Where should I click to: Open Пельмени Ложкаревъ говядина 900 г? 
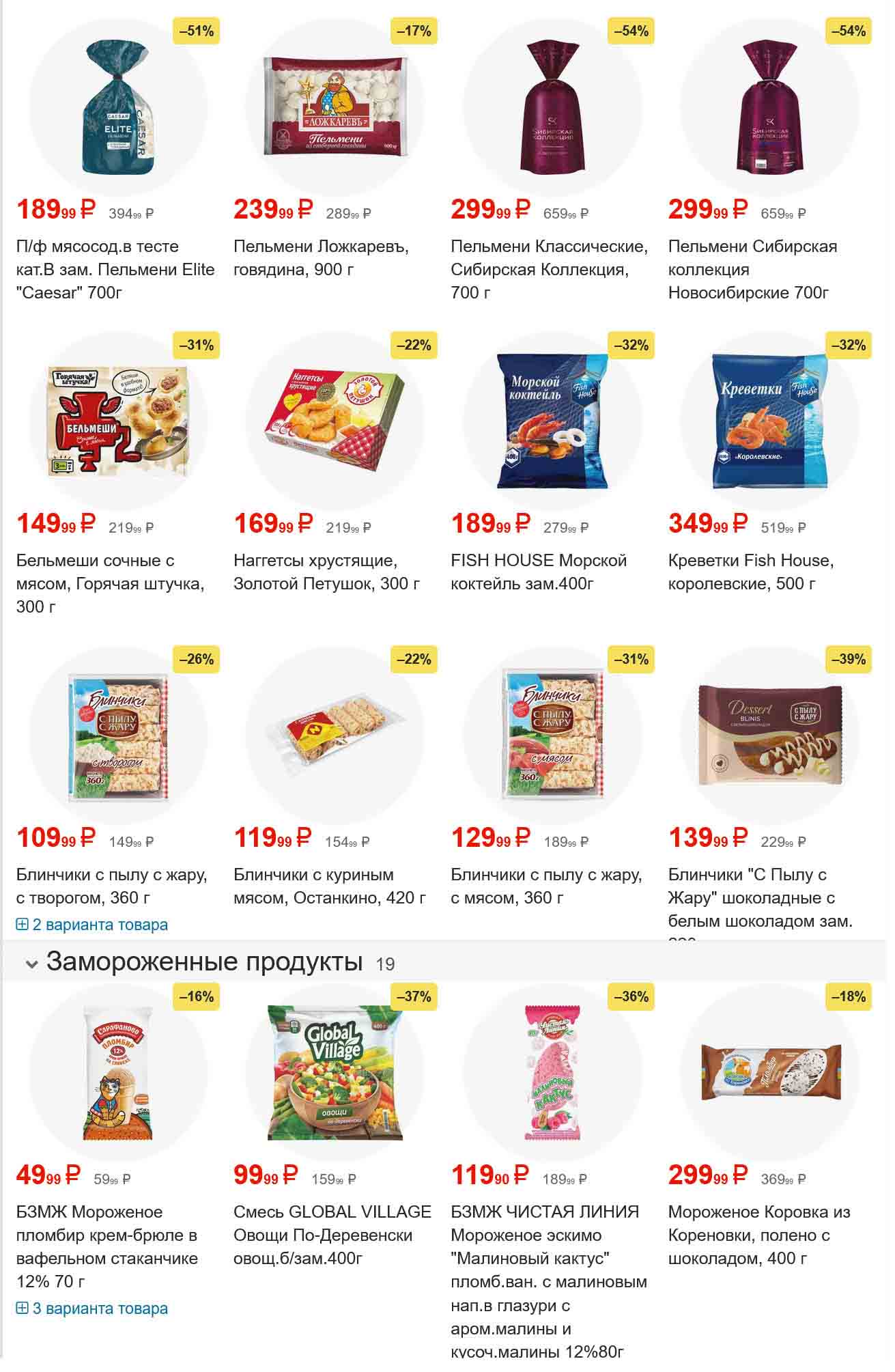321,257
